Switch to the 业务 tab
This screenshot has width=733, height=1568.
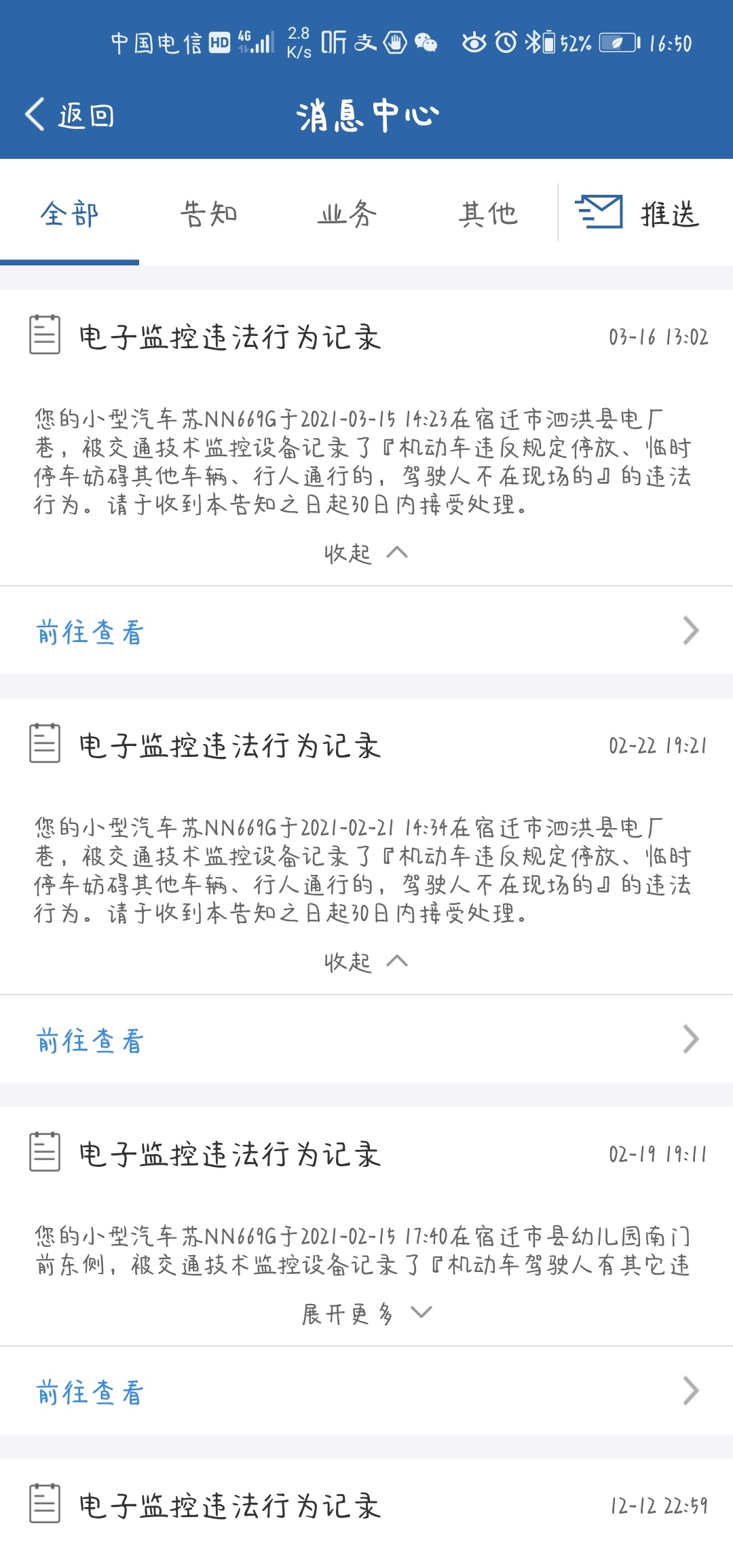(x=347, y=214)
